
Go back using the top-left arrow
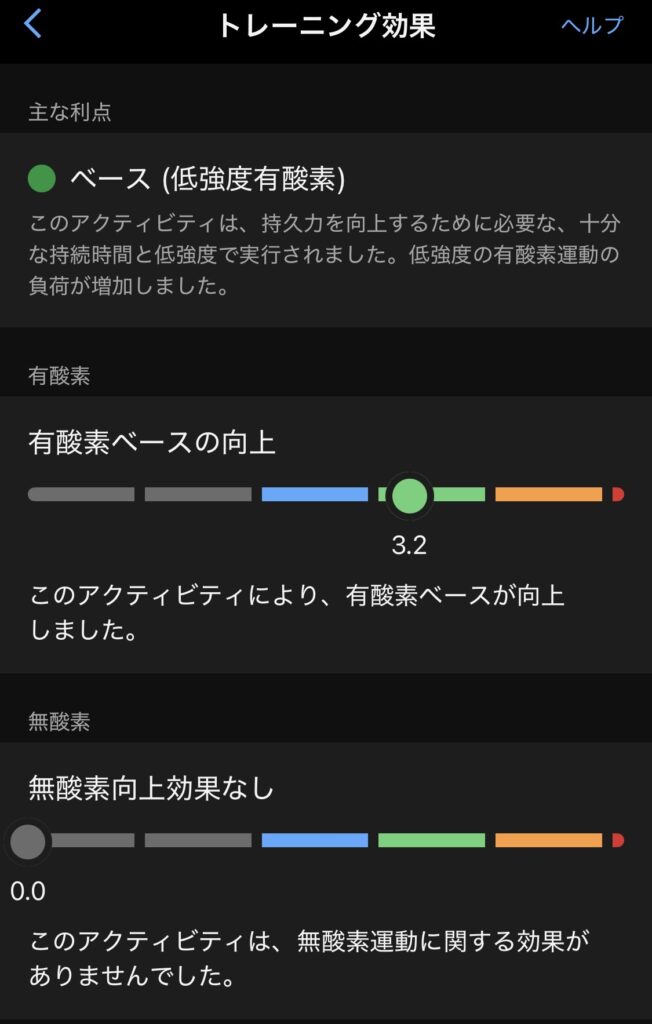[x=33, y=24]
